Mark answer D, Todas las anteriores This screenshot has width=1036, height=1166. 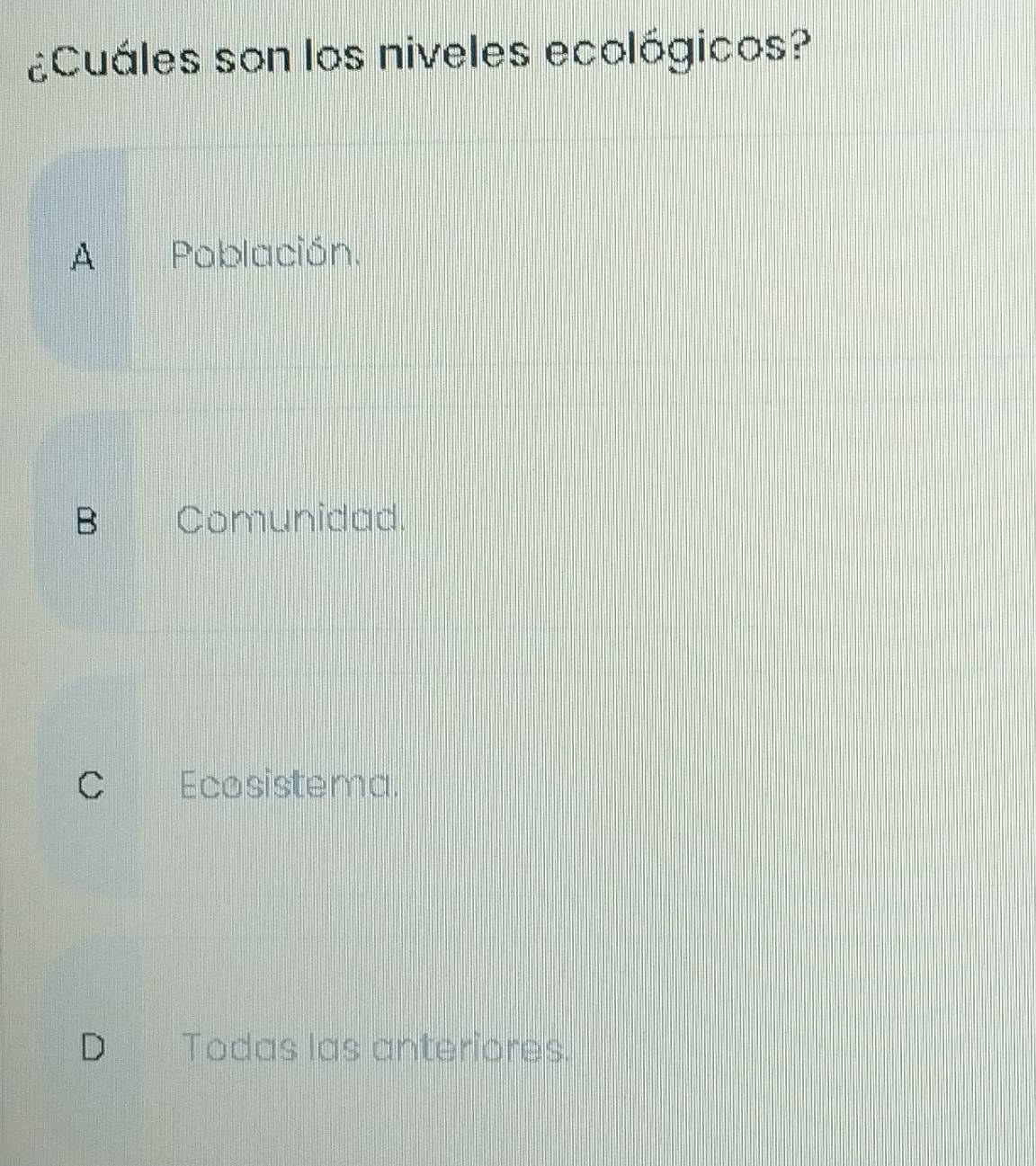point(374,1047)
